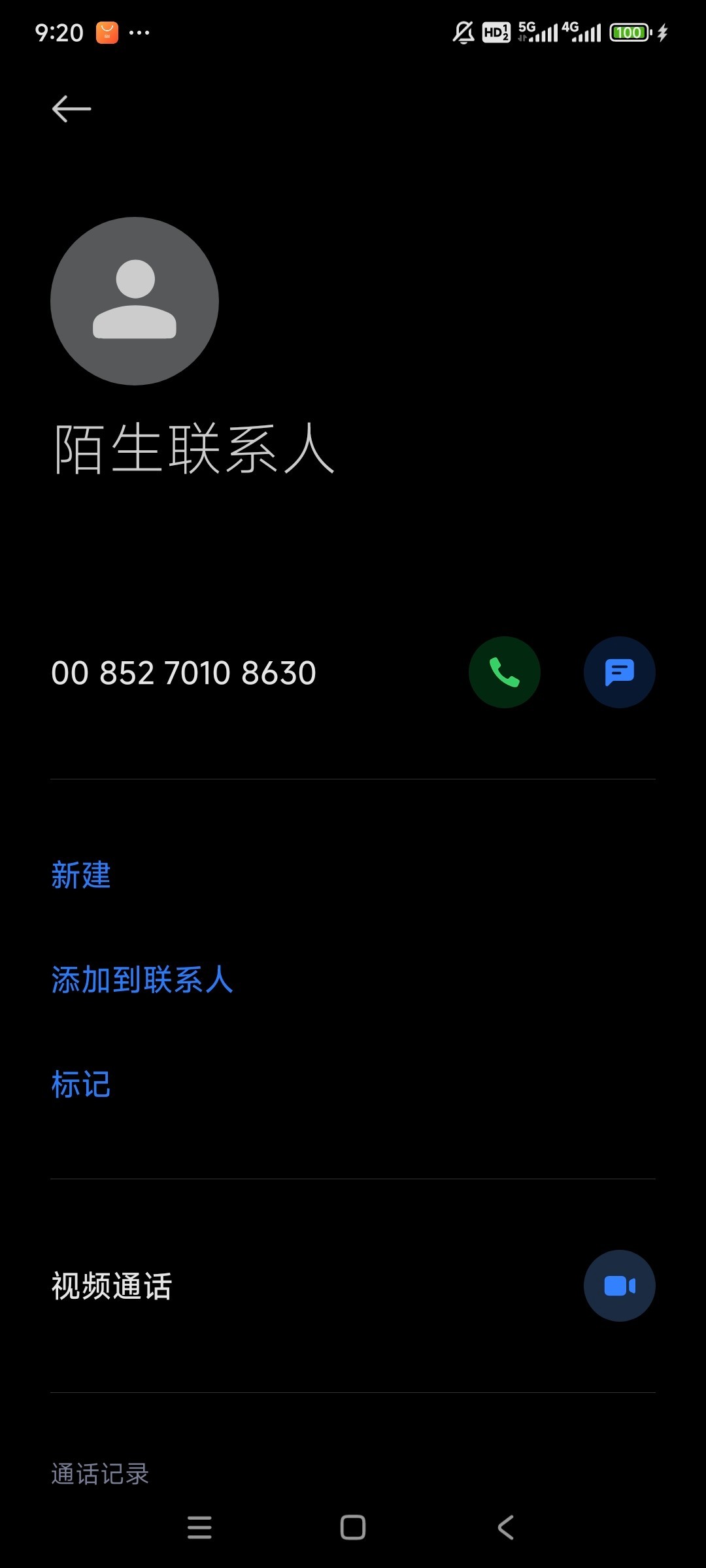This screenshot has height=1568, width=706.
Task: Go back using the top-left arrow
Action: pyautogui.click(x=71, y=108)
